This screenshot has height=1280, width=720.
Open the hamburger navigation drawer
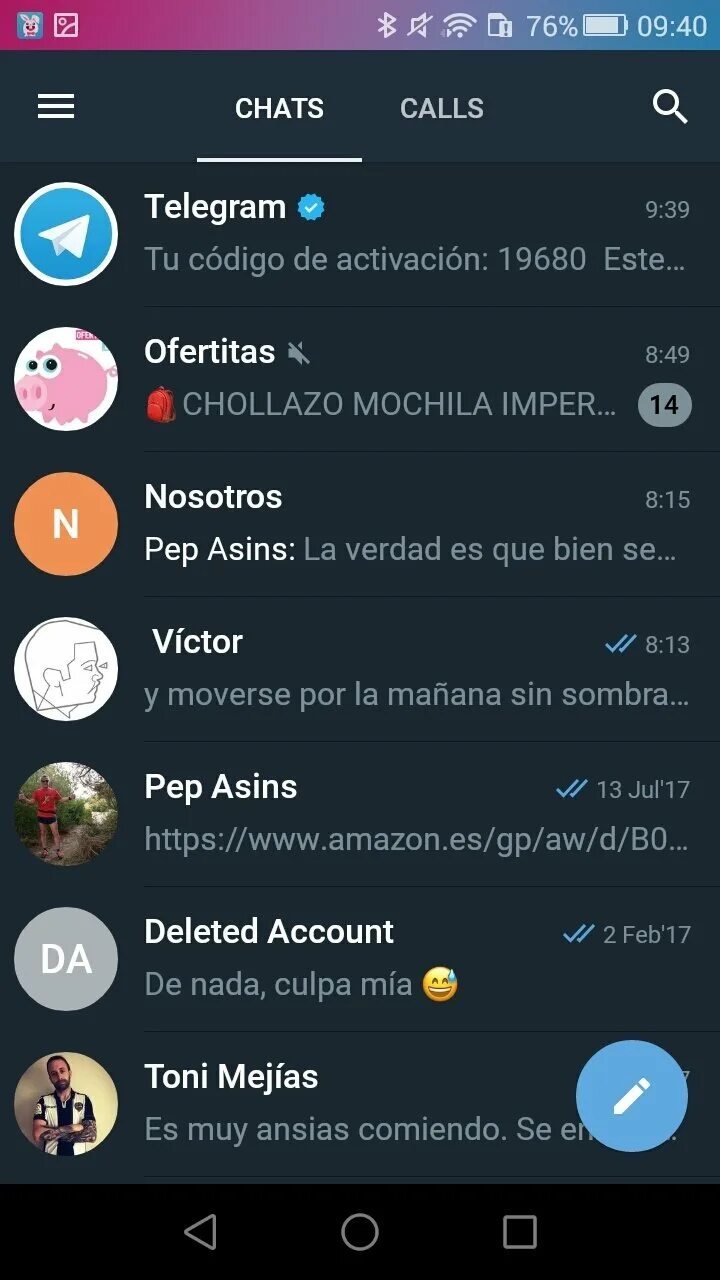pyautogui.click(x=56, y=107)
